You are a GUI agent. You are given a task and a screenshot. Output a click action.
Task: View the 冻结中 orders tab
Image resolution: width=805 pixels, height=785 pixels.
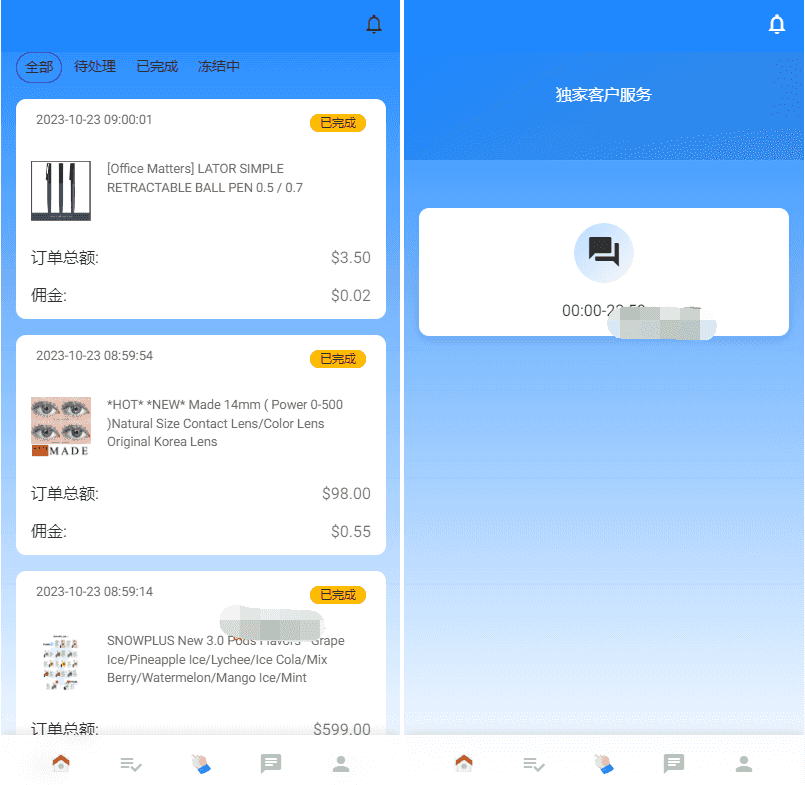(x=218, y=67)
